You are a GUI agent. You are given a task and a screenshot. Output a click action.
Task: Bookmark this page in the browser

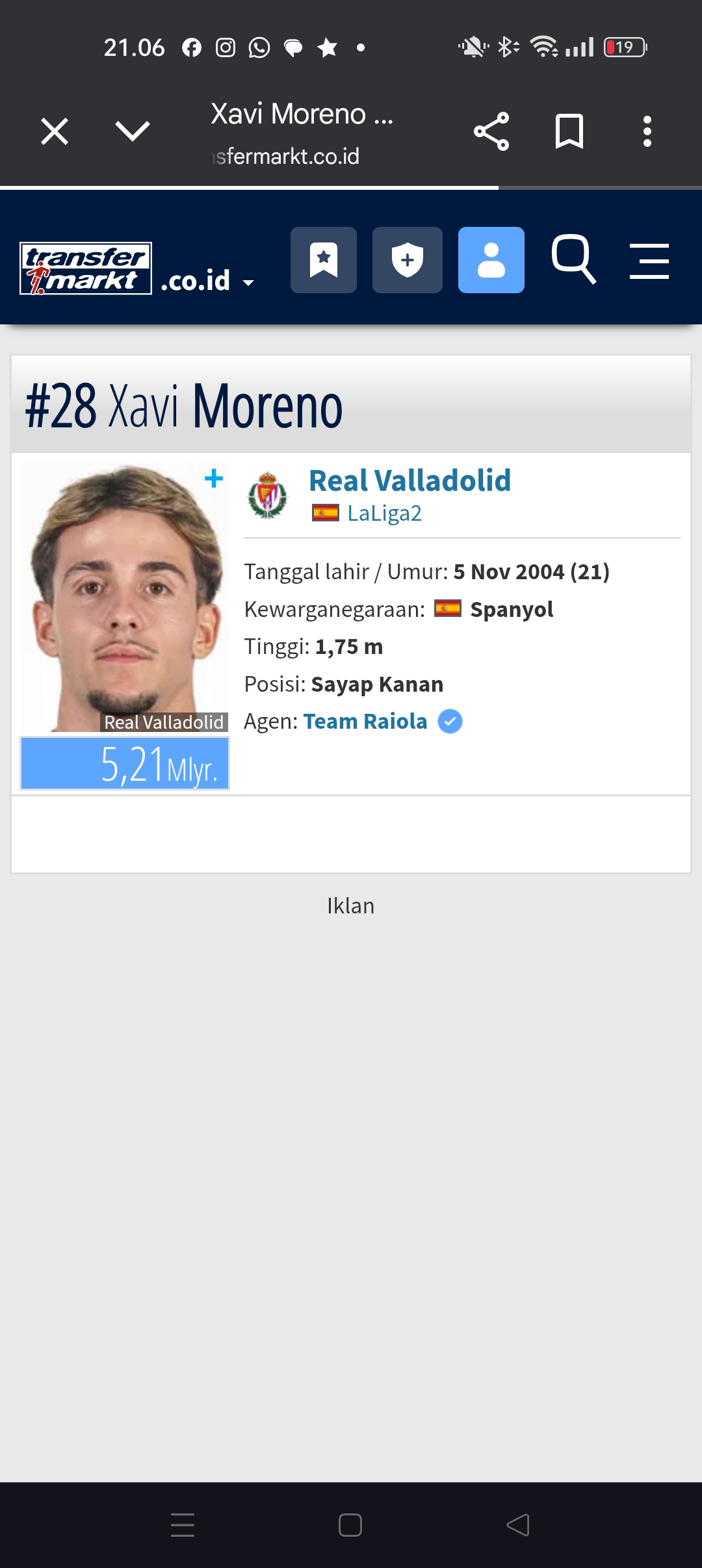coord(569,131)
